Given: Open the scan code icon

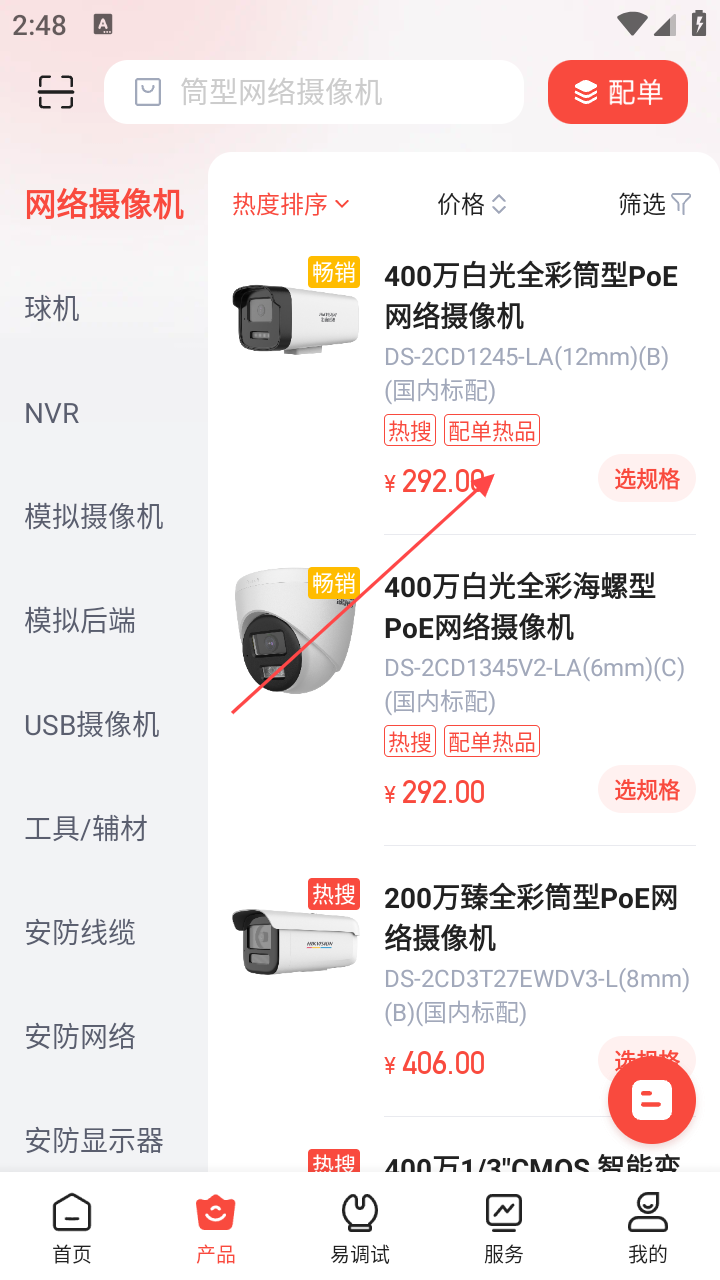Looking at the screenshot, I should coord(56,92).
